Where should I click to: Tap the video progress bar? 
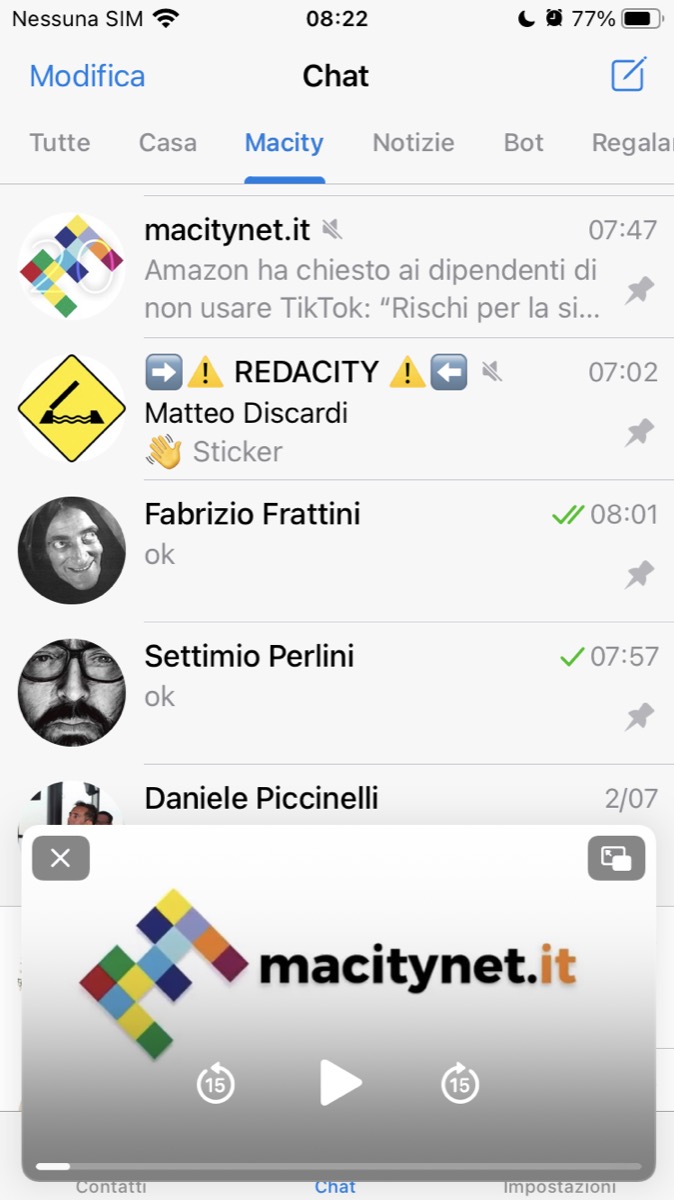click(338, 1166)
